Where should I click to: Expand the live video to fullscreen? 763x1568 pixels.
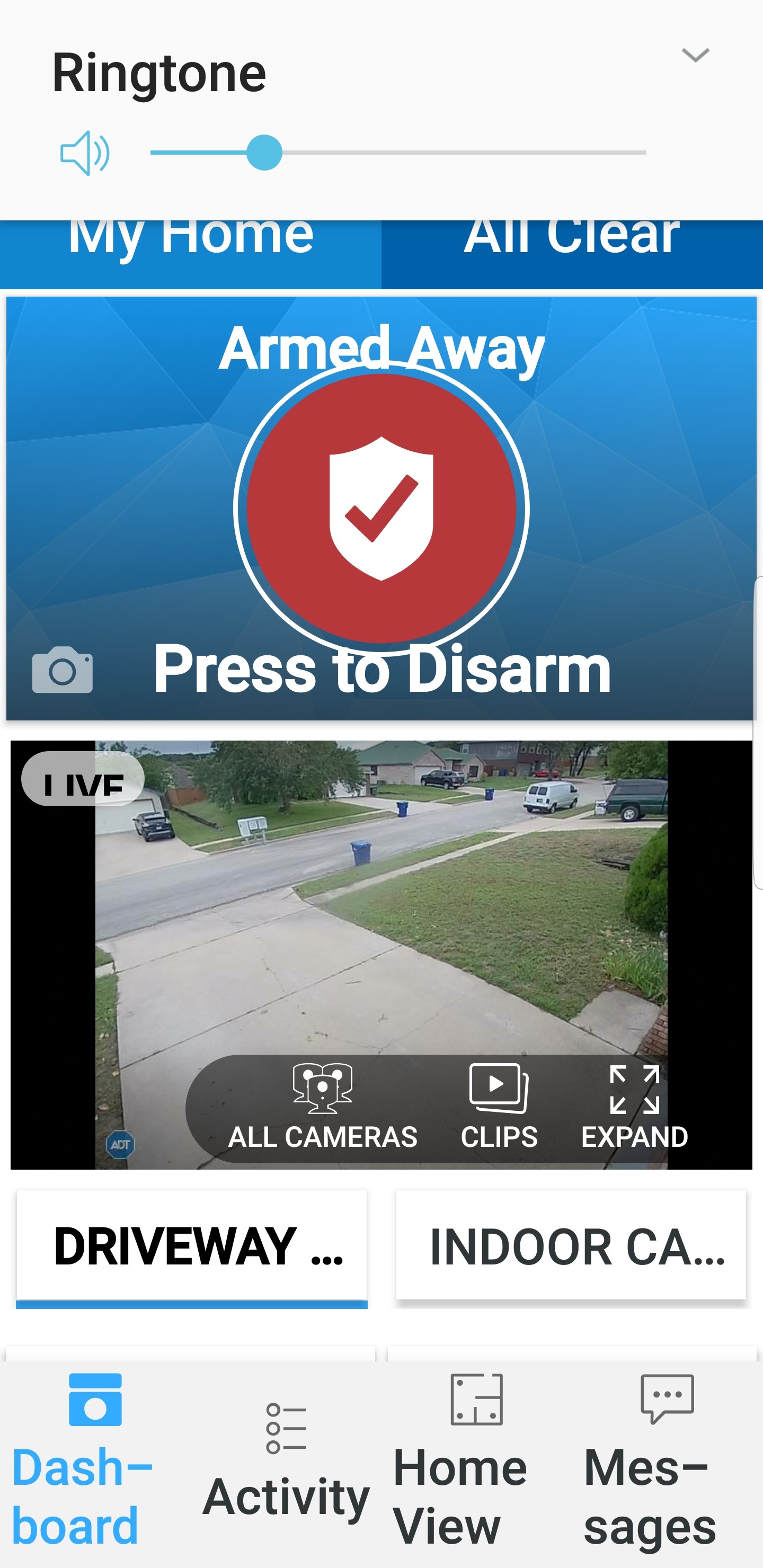[x=635, y=1108]
